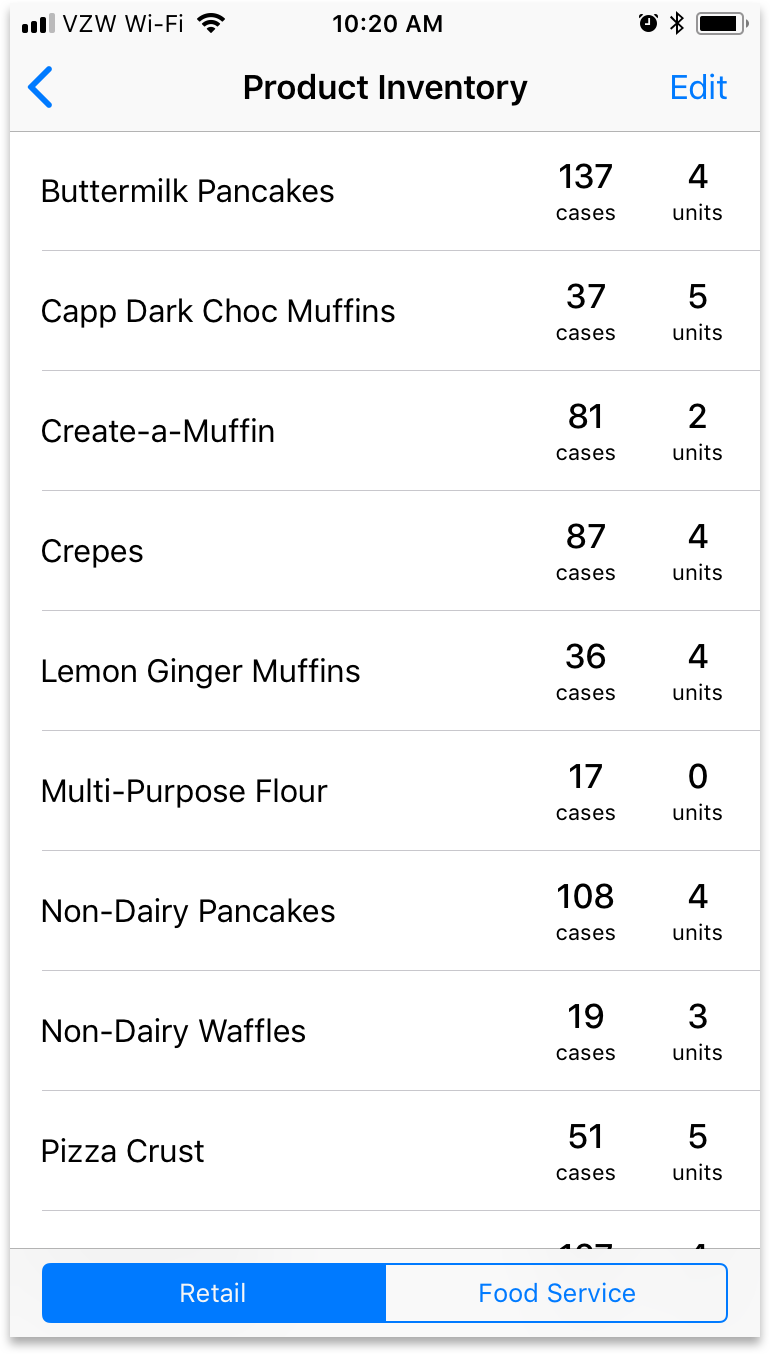
Task: Open Capp Dark Choc Muffins item
Action: tap(385, 311)
